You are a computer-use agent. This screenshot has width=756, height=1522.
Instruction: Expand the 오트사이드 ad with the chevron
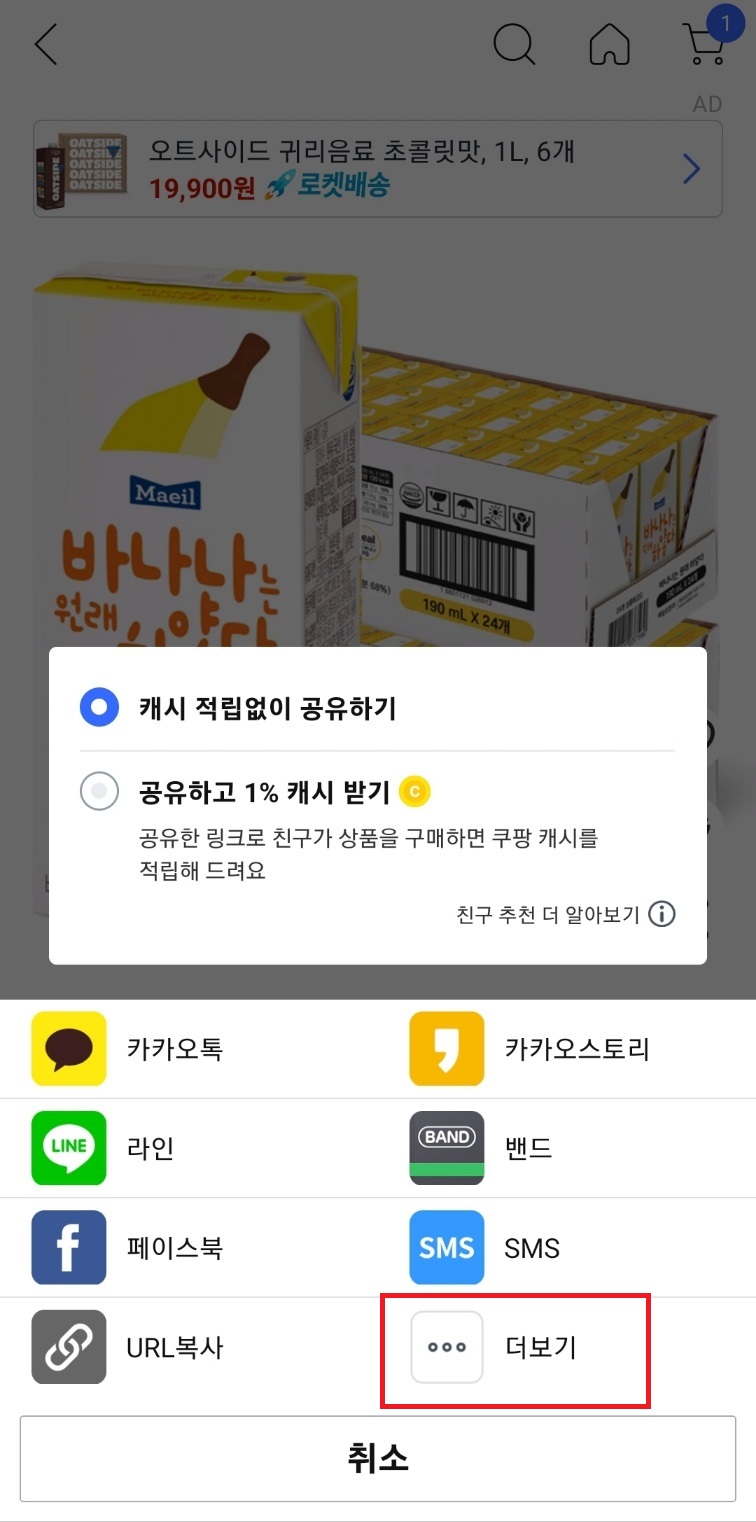point(690,168)
